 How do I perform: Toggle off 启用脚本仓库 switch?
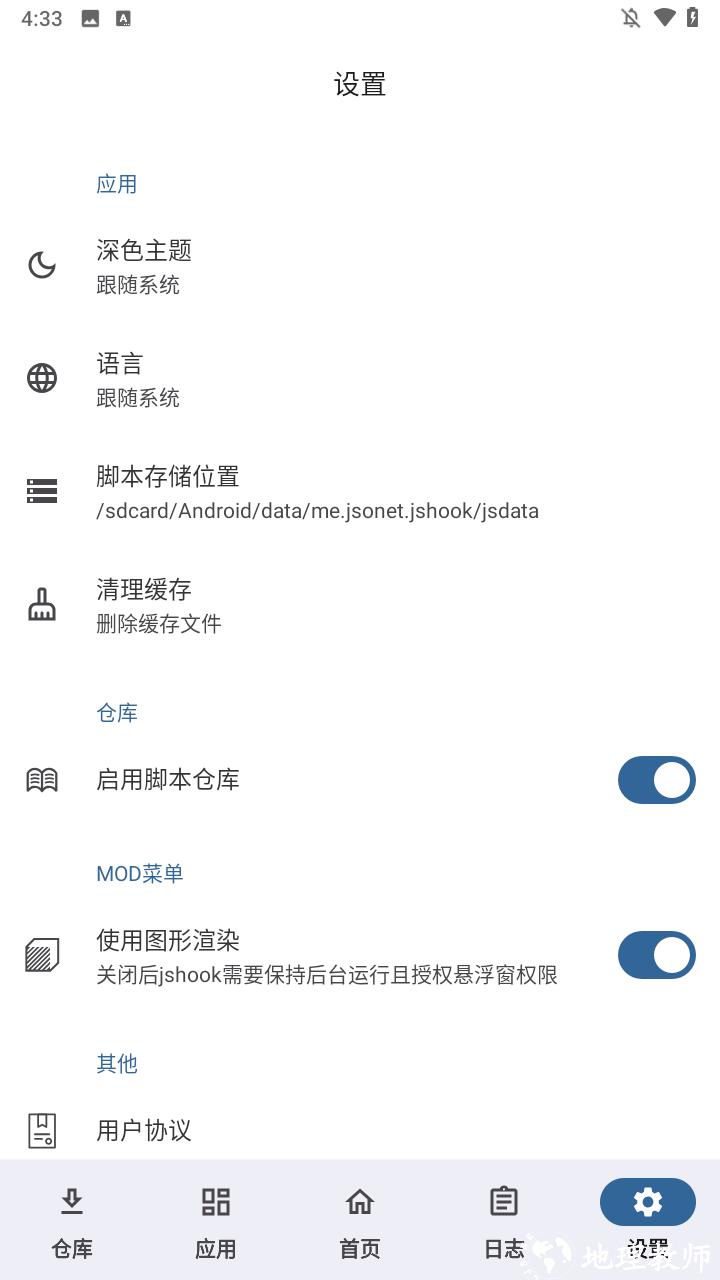(x=656, y=780)
